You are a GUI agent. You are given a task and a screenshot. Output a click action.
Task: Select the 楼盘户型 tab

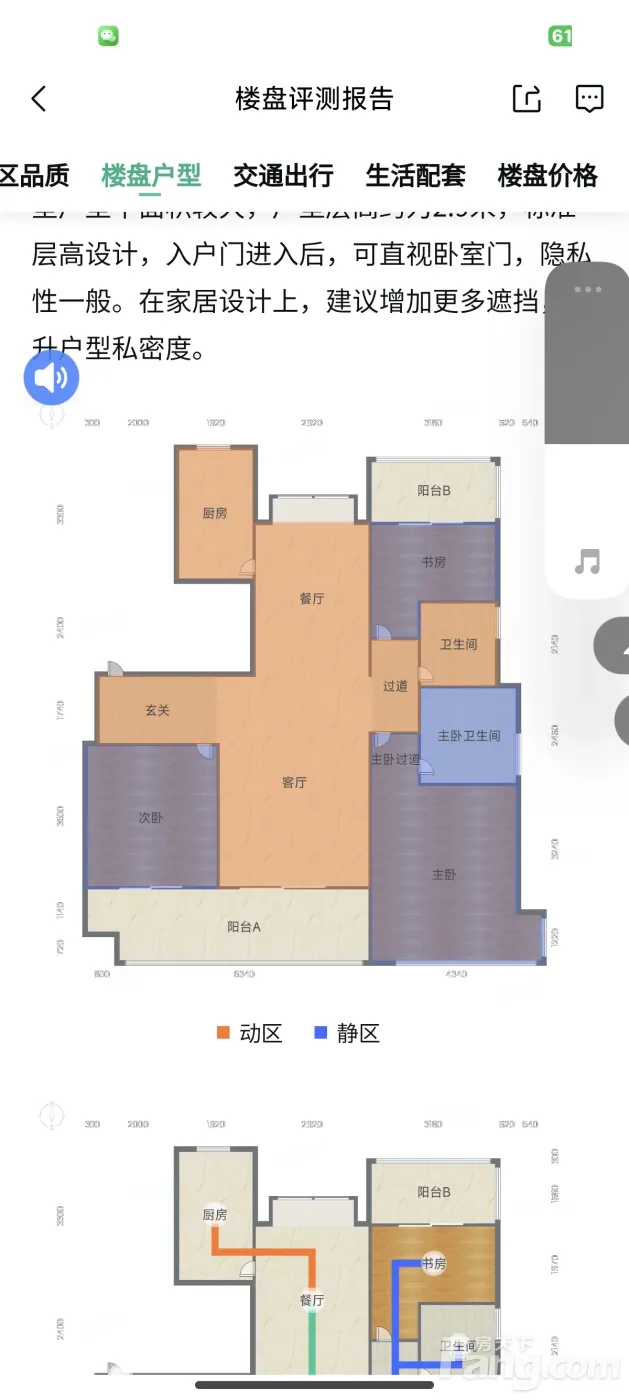coord(151,176)
